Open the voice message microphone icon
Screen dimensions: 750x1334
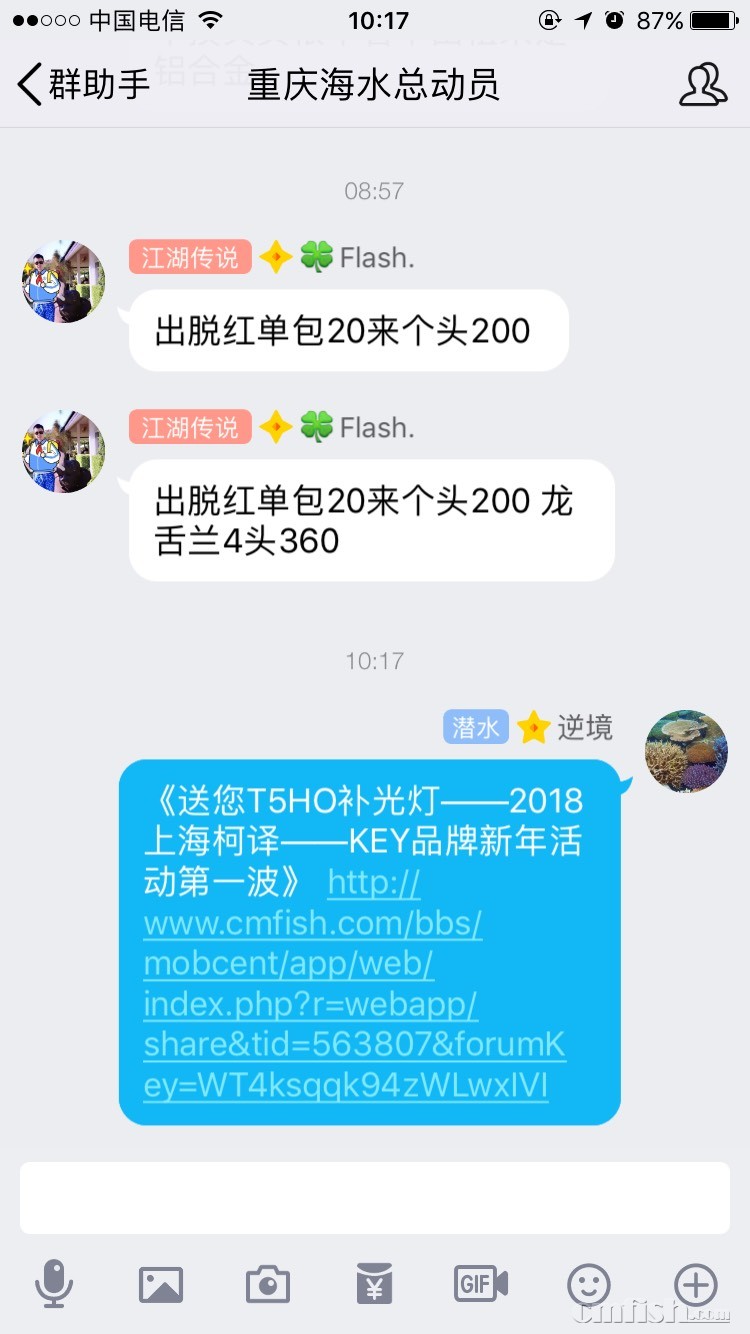pyautogui.click(x=55, y=1286)
